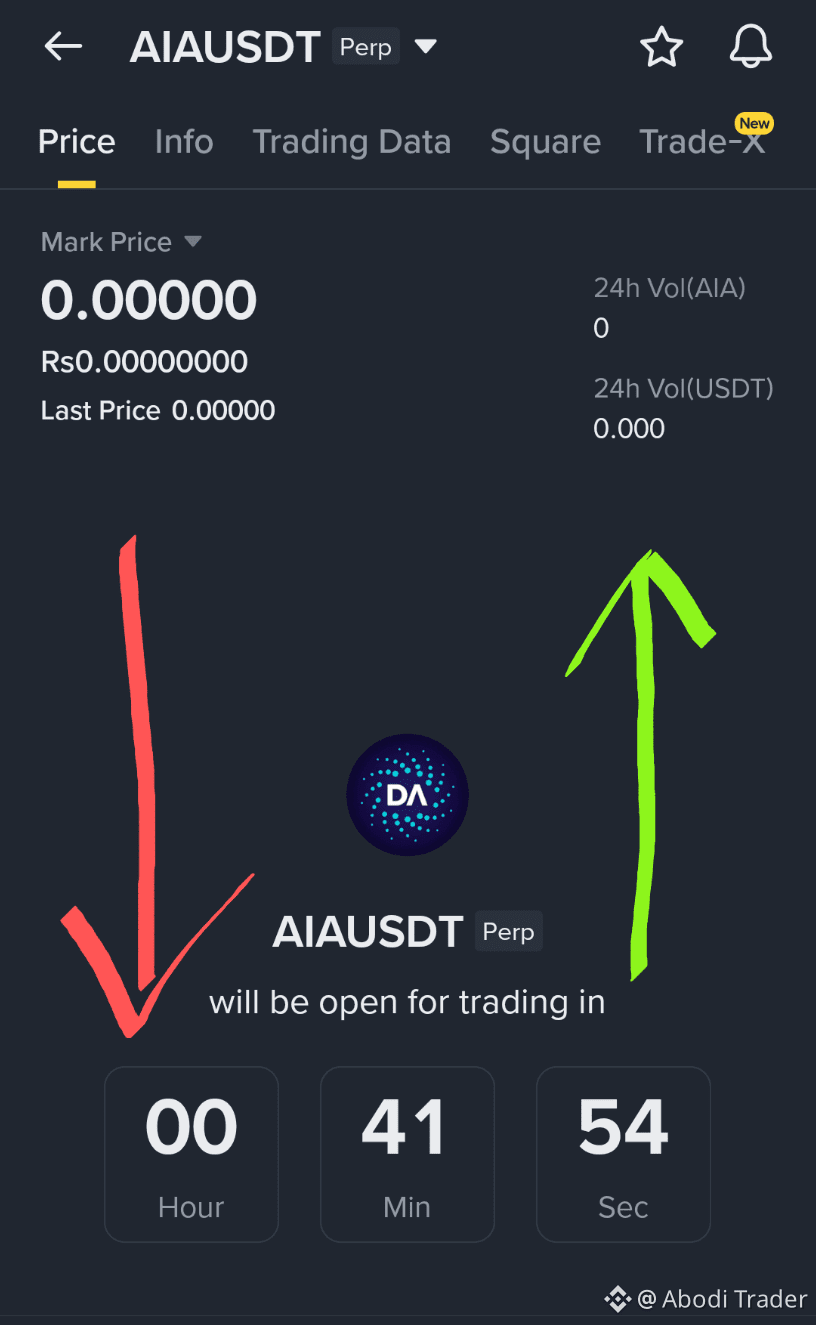Expand the contract type chevron in the header
The image size is (816, 1325).
426,46
